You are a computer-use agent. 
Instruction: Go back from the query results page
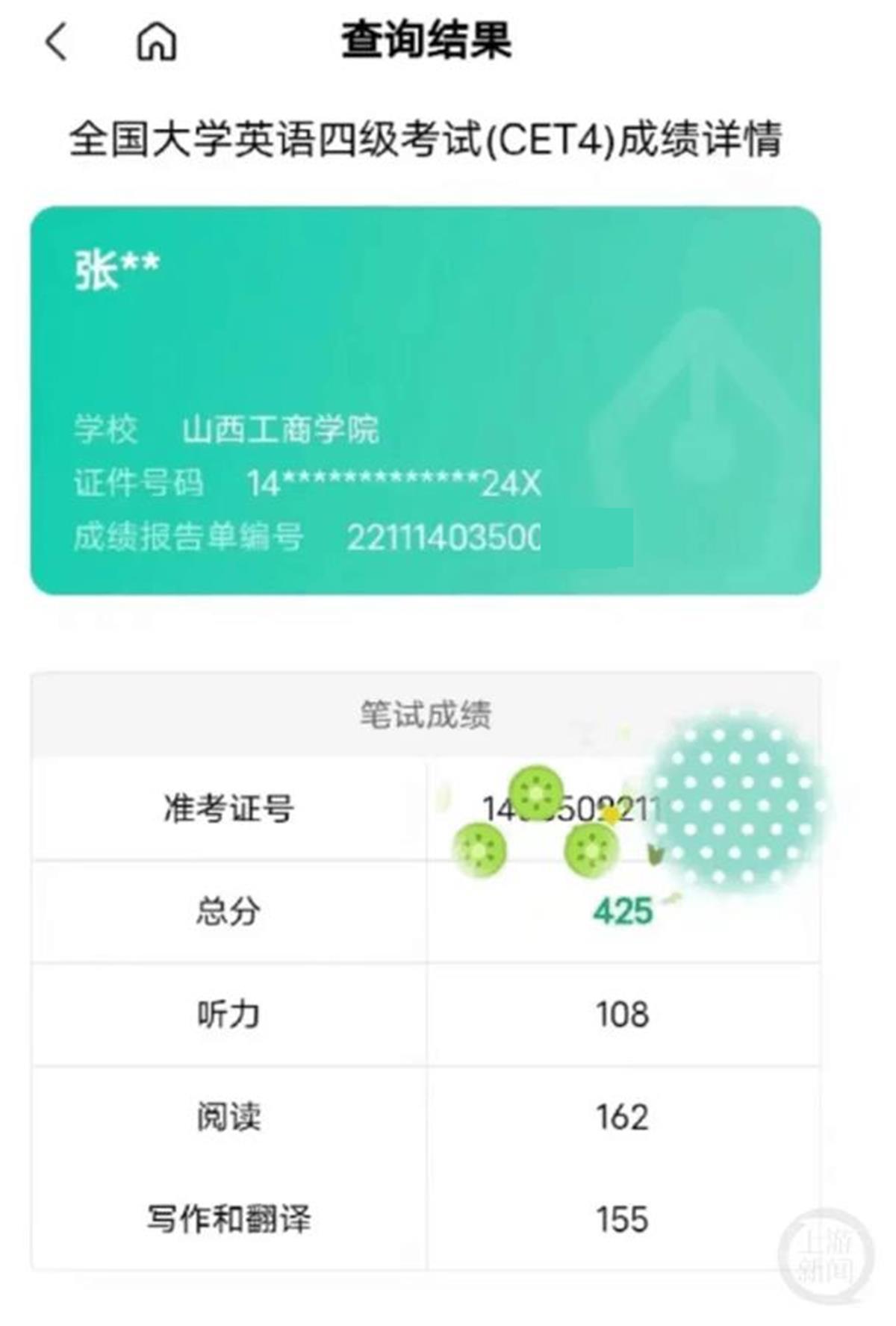pyautogui.click(x=57, y=40)
